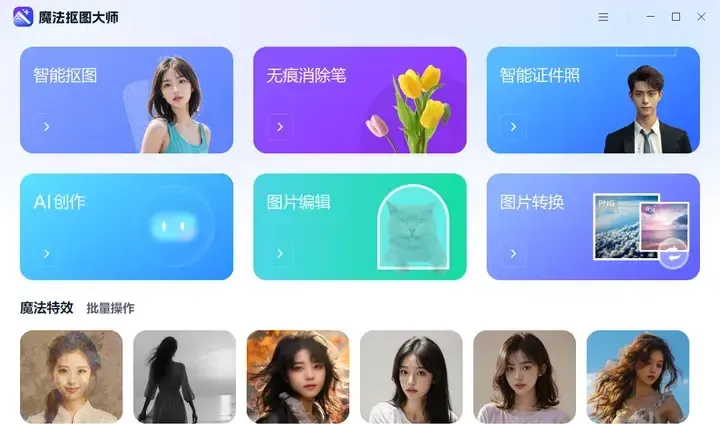Image resolution: width=720 pixels, height=424 pixels.
Task: Open the 图片转换 card
Action: click(x=593, y=227)
